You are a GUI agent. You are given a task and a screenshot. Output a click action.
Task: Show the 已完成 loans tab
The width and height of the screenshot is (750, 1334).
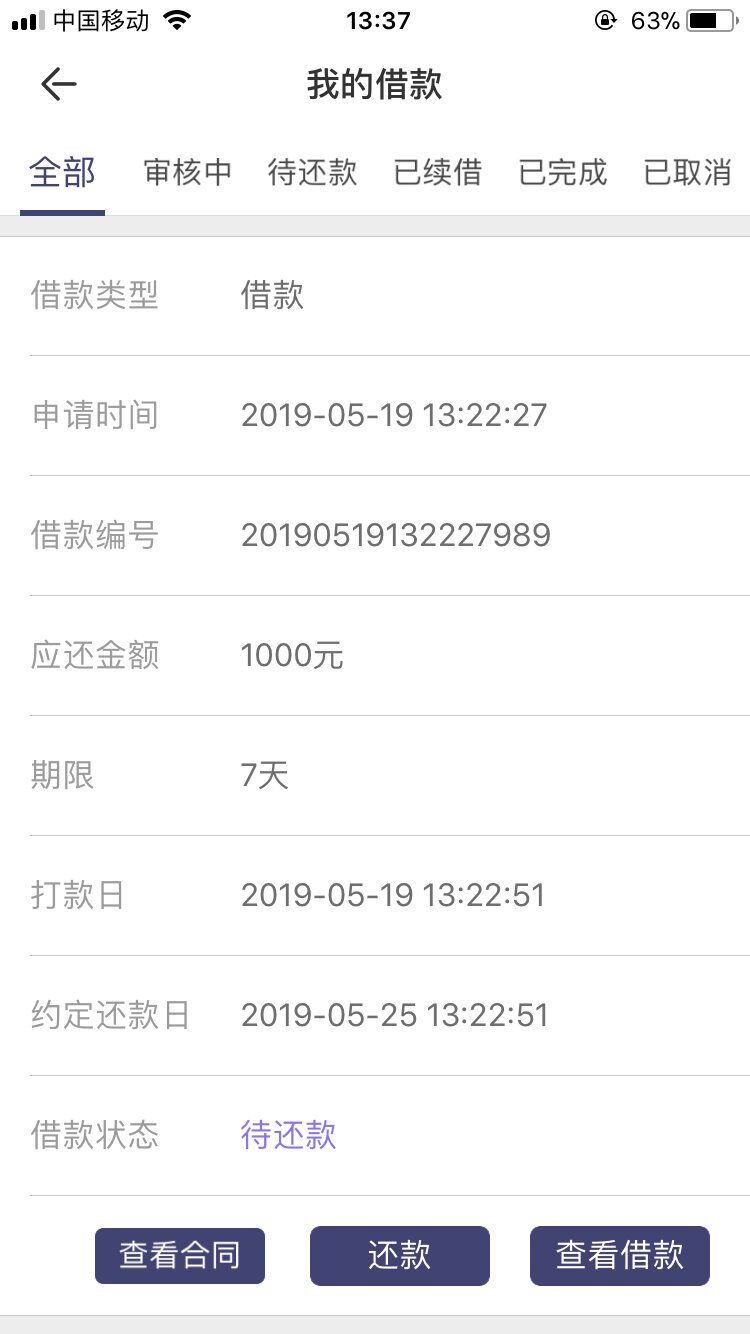click(562, 172)
